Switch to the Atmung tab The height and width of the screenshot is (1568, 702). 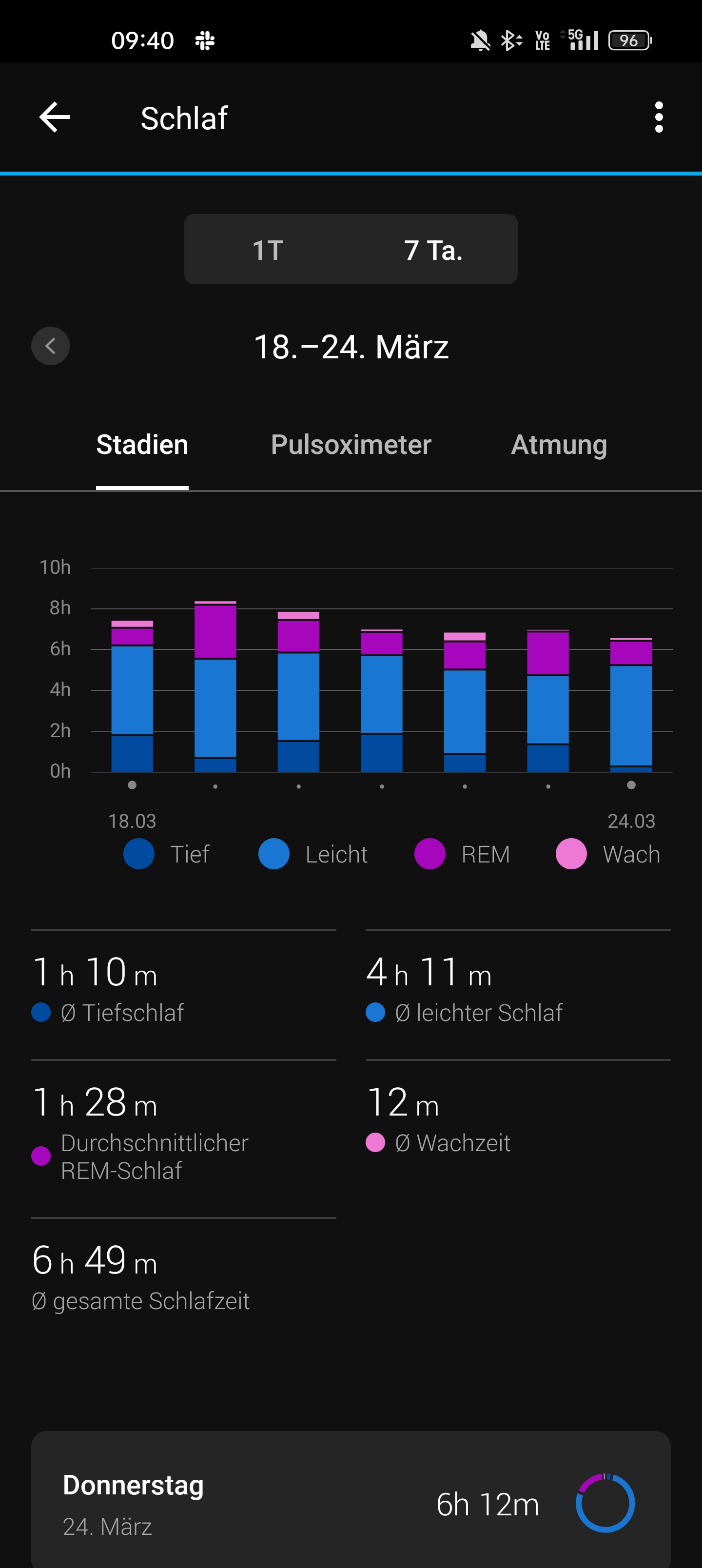(558, 445)
